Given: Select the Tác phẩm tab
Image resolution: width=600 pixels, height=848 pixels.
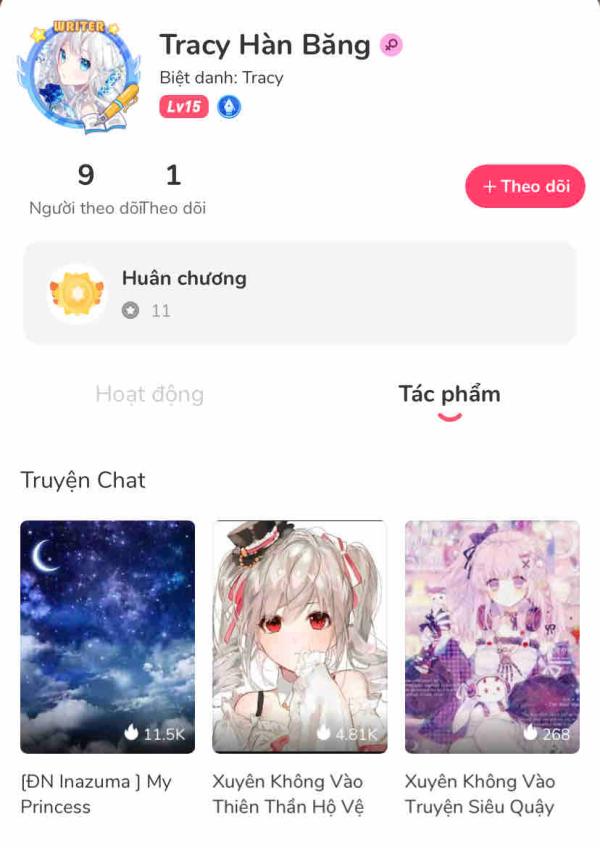Looking at the screenshot, I should pyautogui.click(x=449, y=394).
